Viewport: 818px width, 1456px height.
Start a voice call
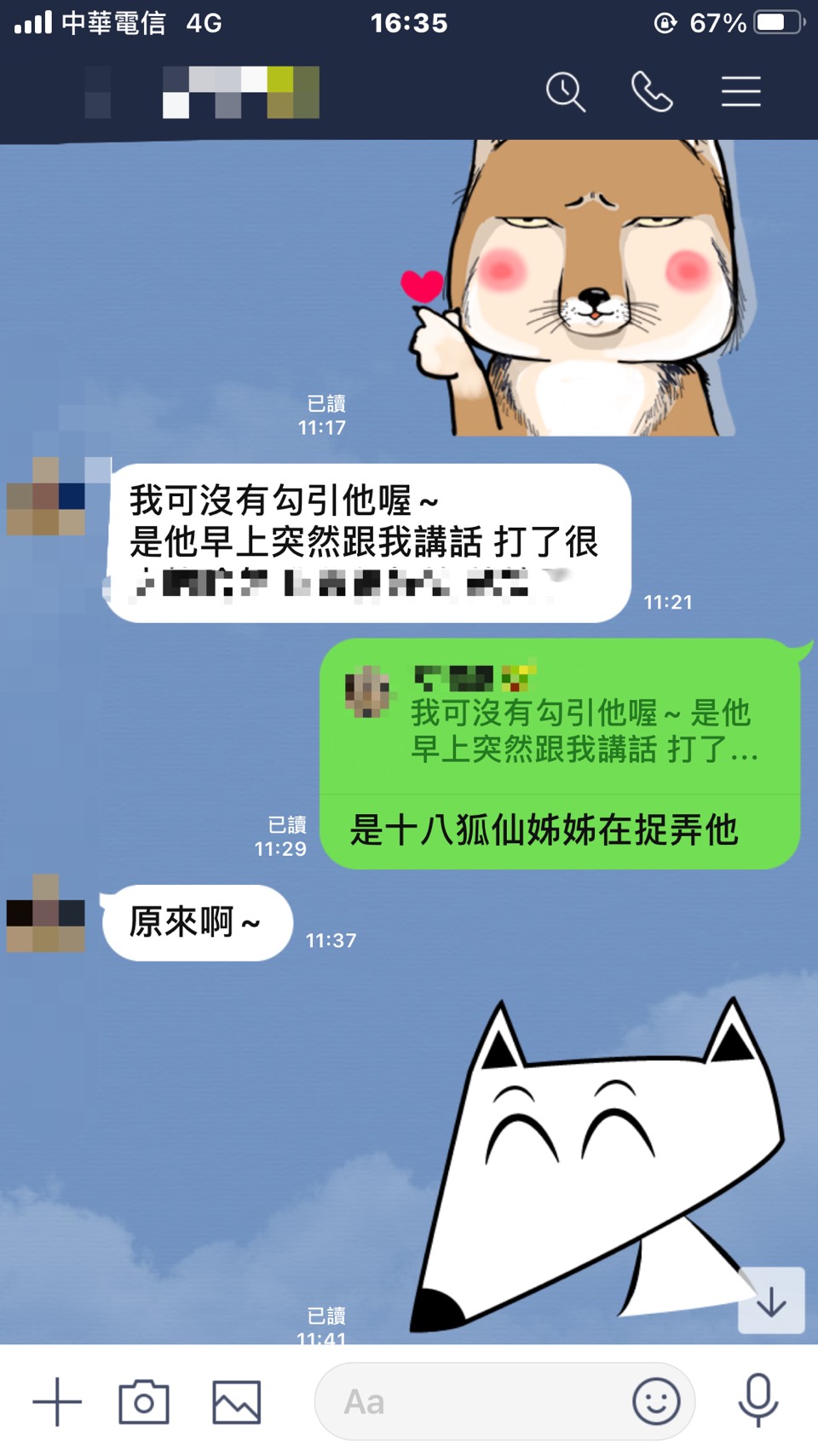tap(652, 91)
